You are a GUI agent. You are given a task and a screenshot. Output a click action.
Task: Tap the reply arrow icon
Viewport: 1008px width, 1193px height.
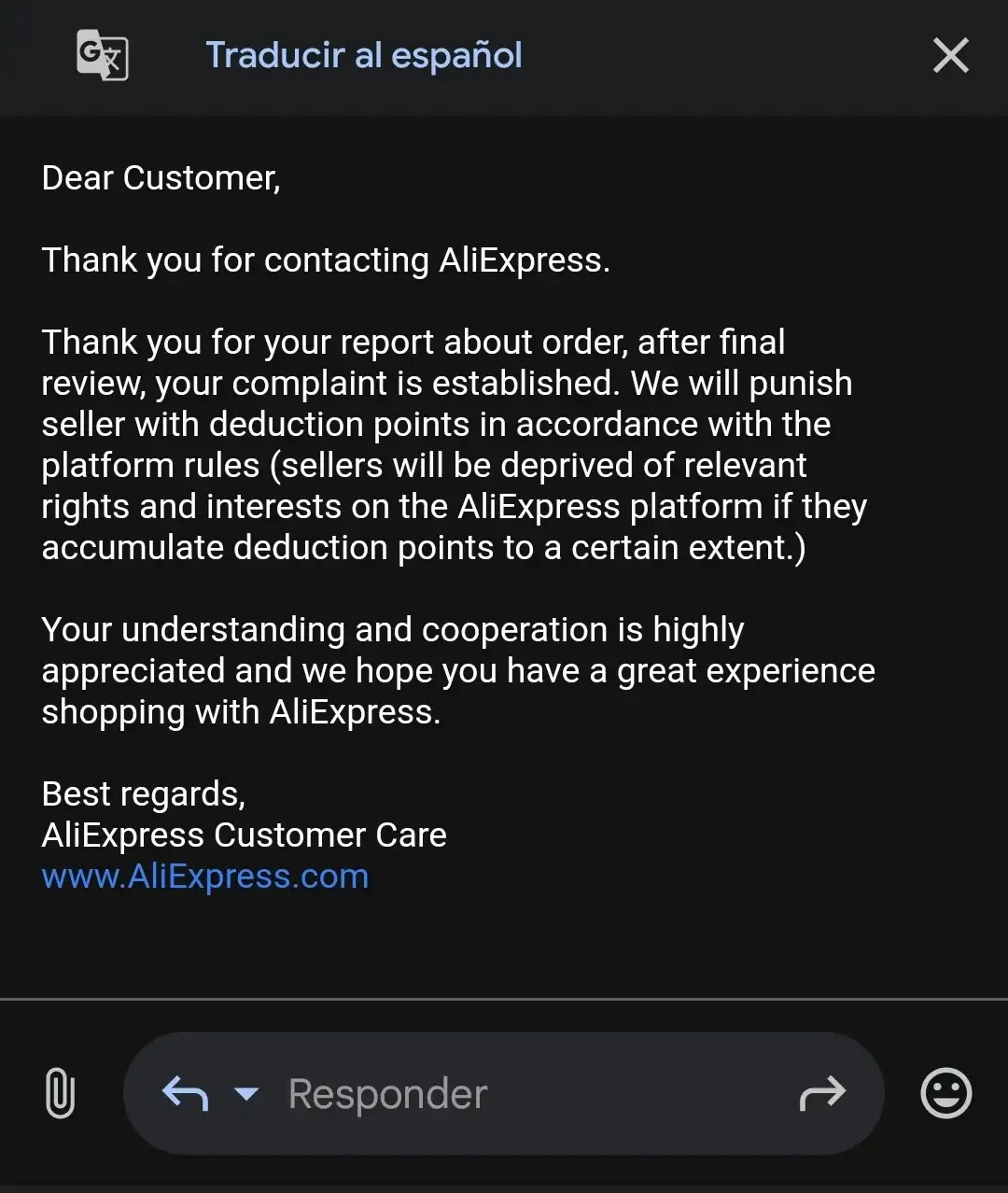coord(185,1093)
